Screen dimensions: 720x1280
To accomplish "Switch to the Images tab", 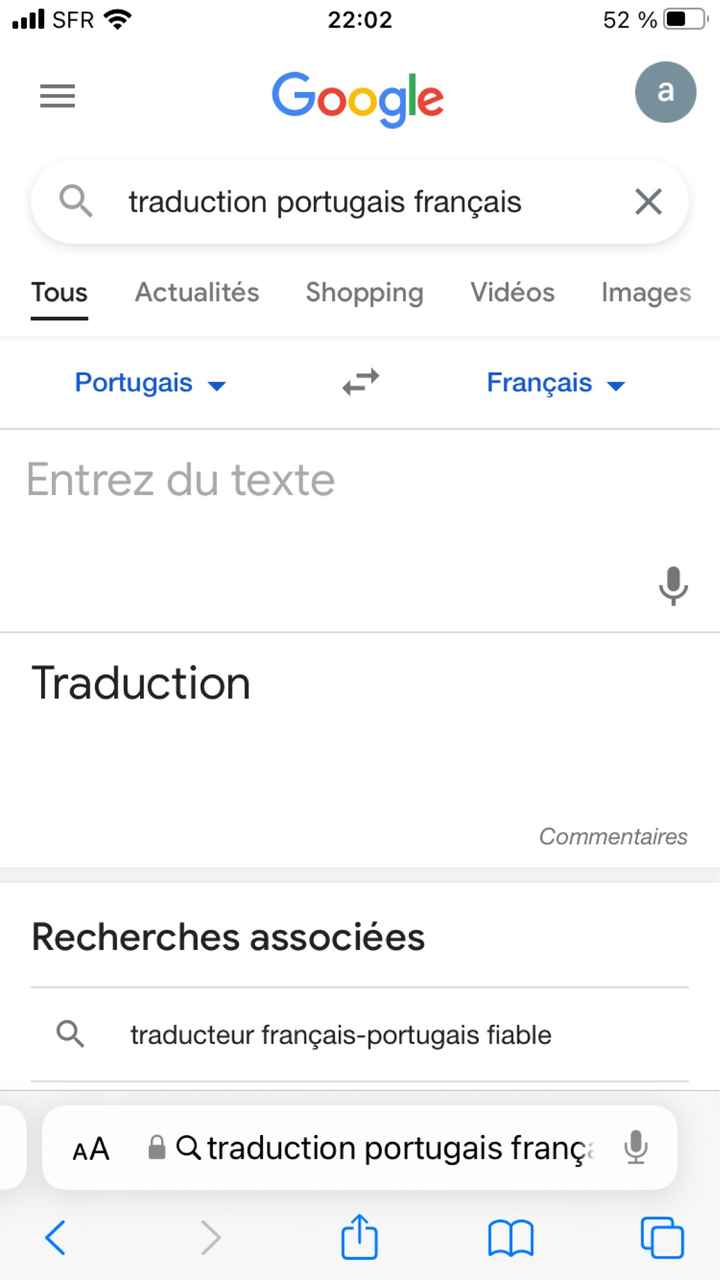I will [x=645, y=293].
